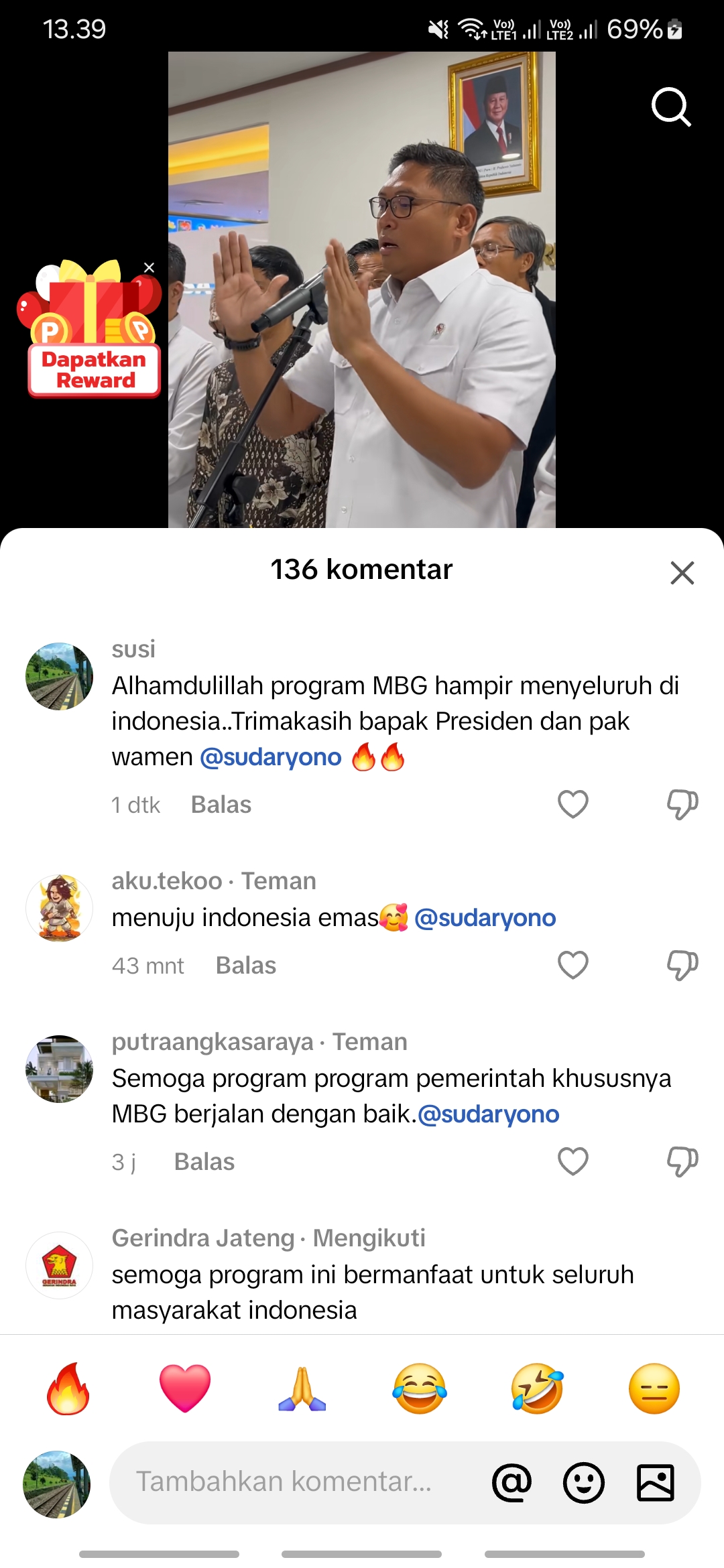Attach an image to the comment

tap(656, 1482)
